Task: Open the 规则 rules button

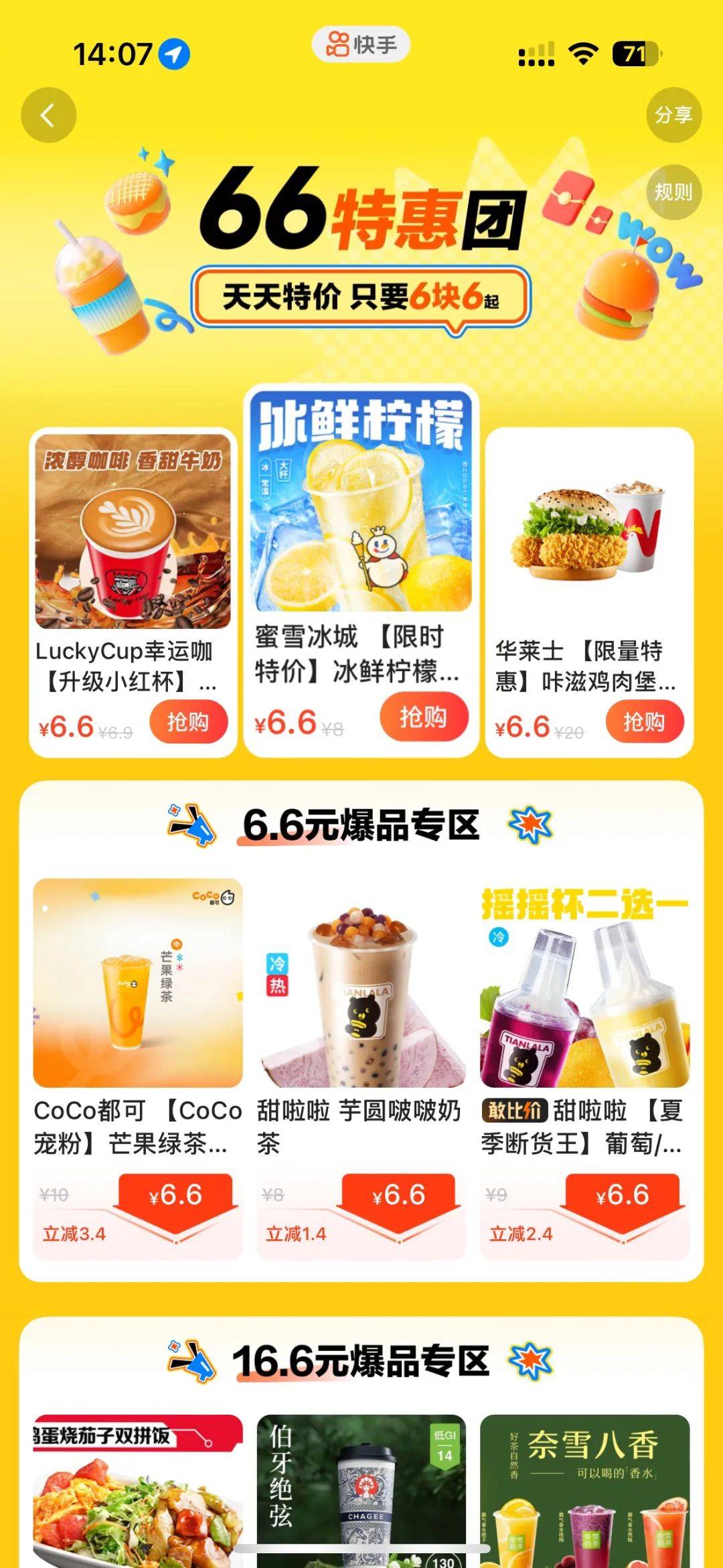Action: [x=673, y=193]
